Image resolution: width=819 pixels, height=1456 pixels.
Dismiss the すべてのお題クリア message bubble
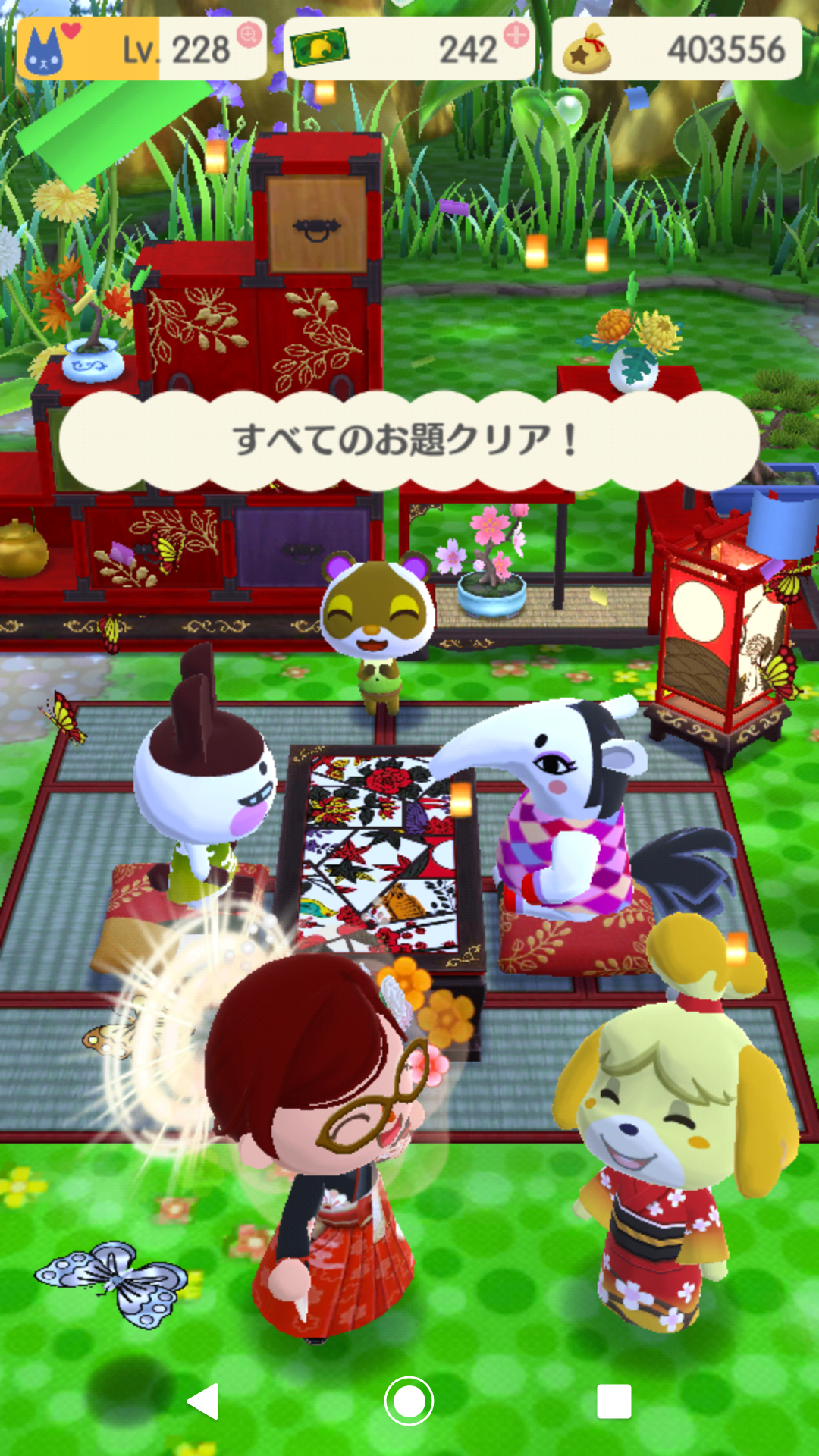tap(409, 440)
